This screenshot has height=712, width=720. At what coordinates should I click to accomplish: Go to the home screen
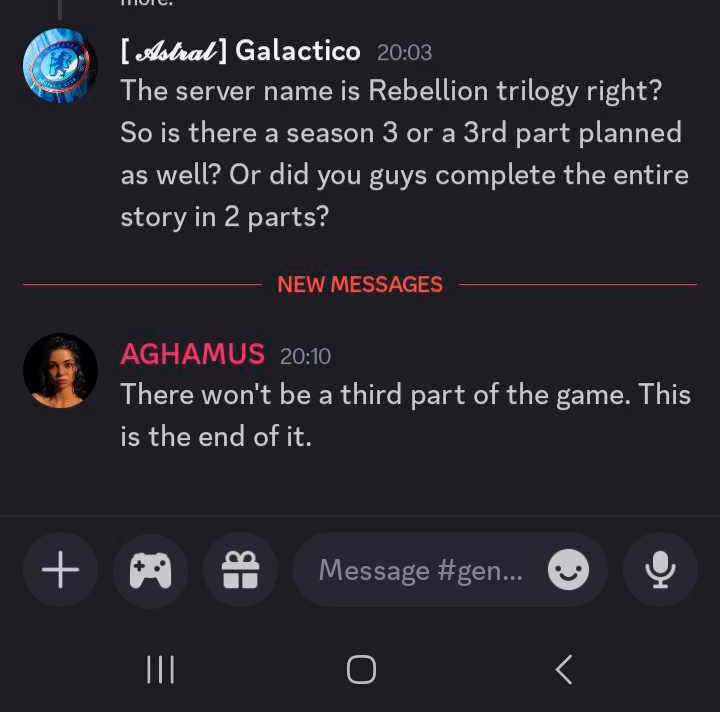(x=361, y=669)
